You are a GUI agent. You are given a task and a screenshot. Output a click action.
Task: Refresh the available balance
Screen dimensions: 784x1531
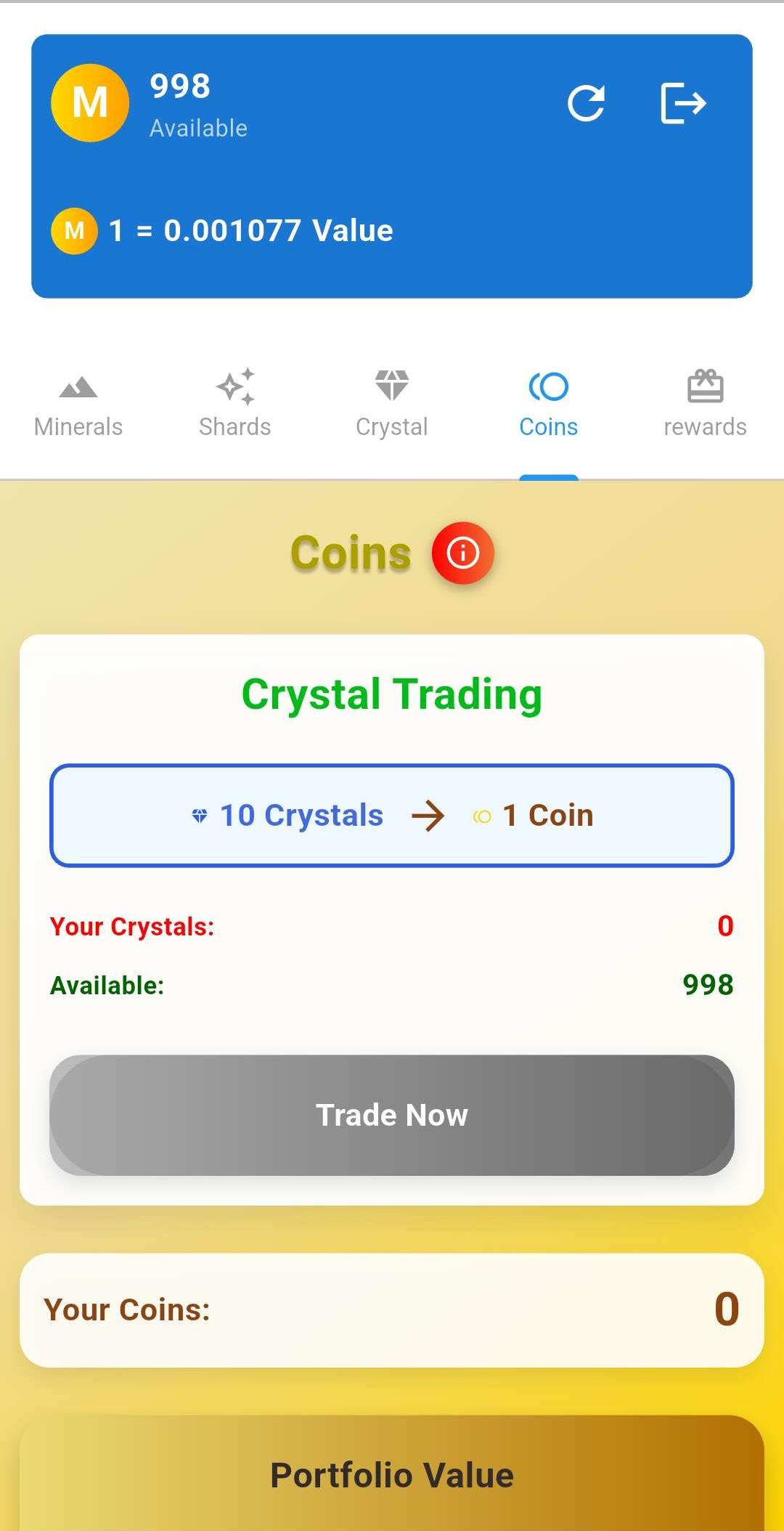click(x=586, y=103)
